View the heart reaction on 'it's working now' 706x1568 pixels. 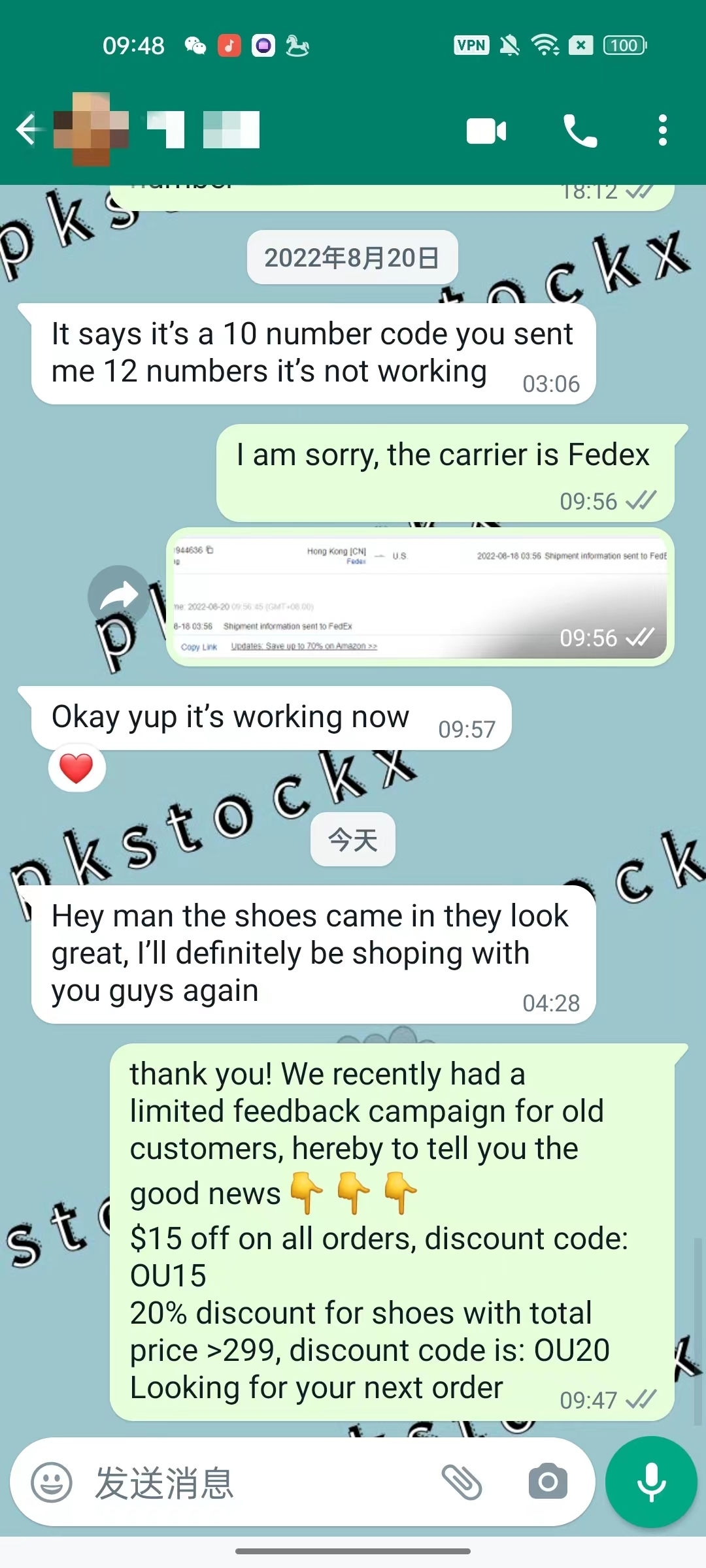(76, 768)
